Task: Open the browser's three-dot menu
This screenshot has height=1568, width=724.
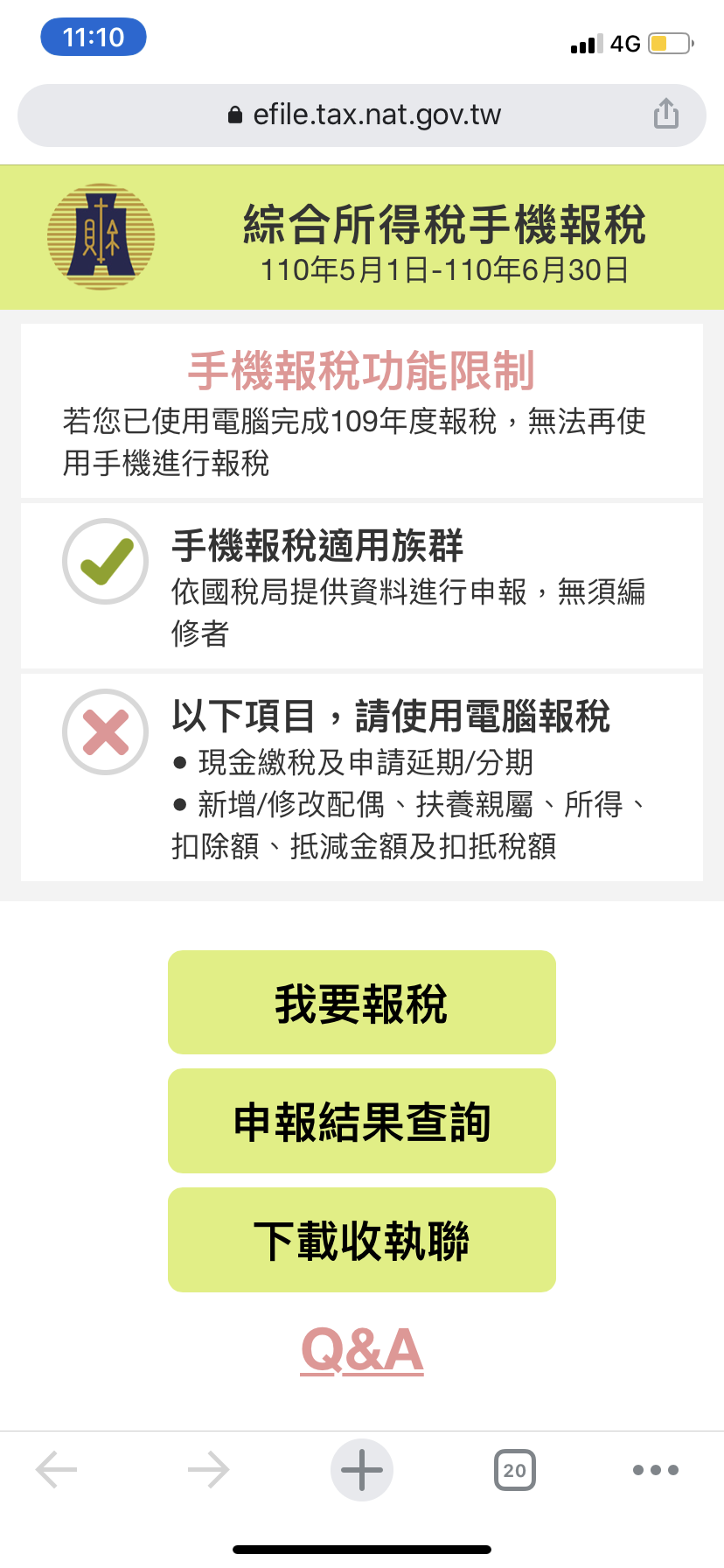Action: click(x=655, y=1470)
